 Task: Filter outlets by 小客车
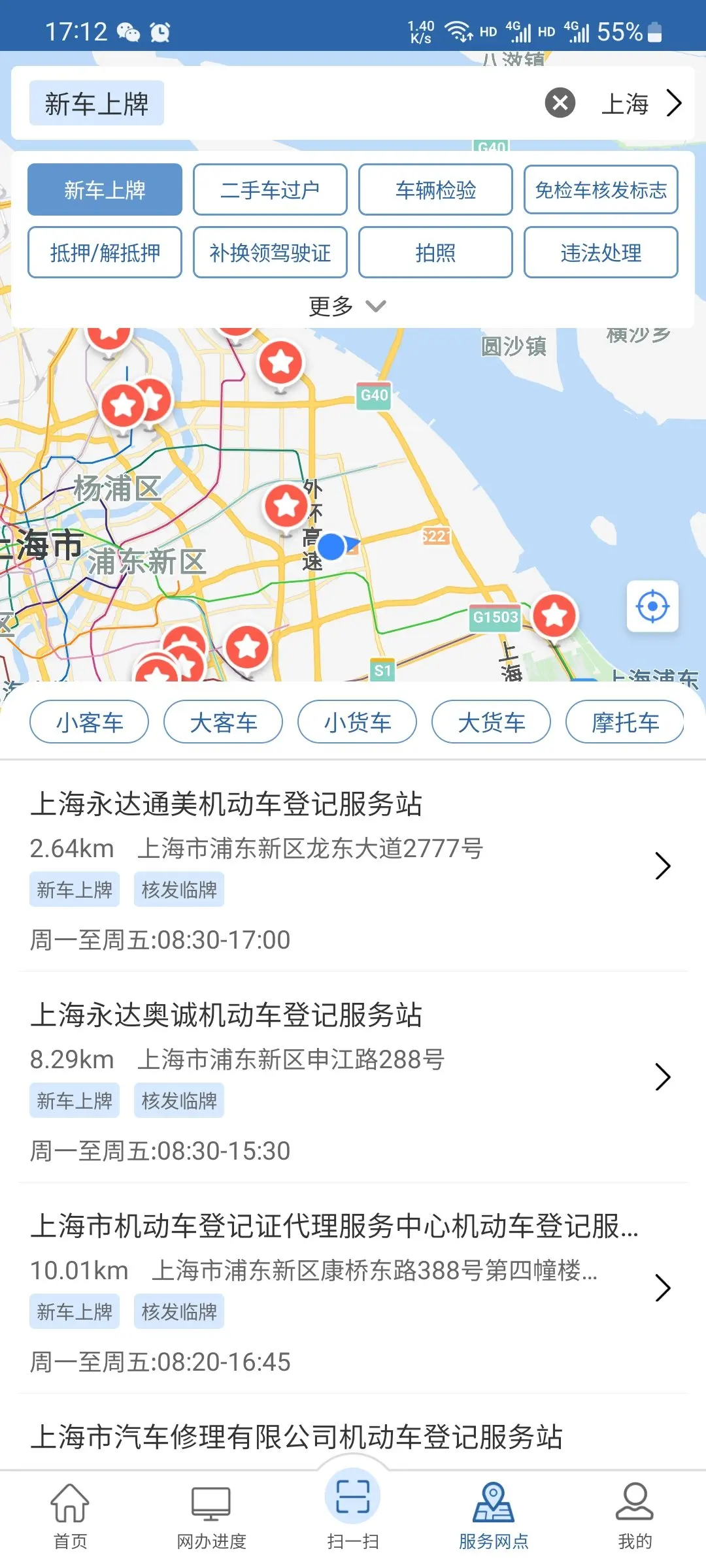click(90, 722)
